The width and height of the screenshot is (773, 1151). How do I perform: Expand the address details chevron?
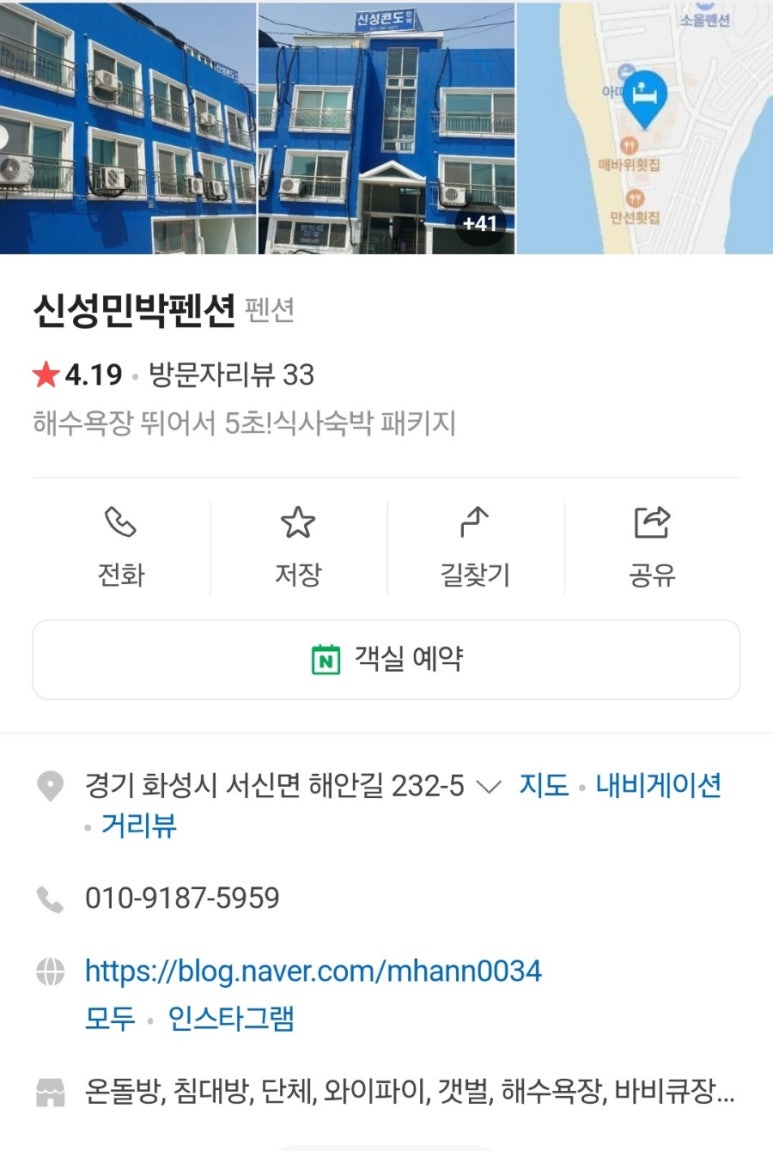point(488,787)
